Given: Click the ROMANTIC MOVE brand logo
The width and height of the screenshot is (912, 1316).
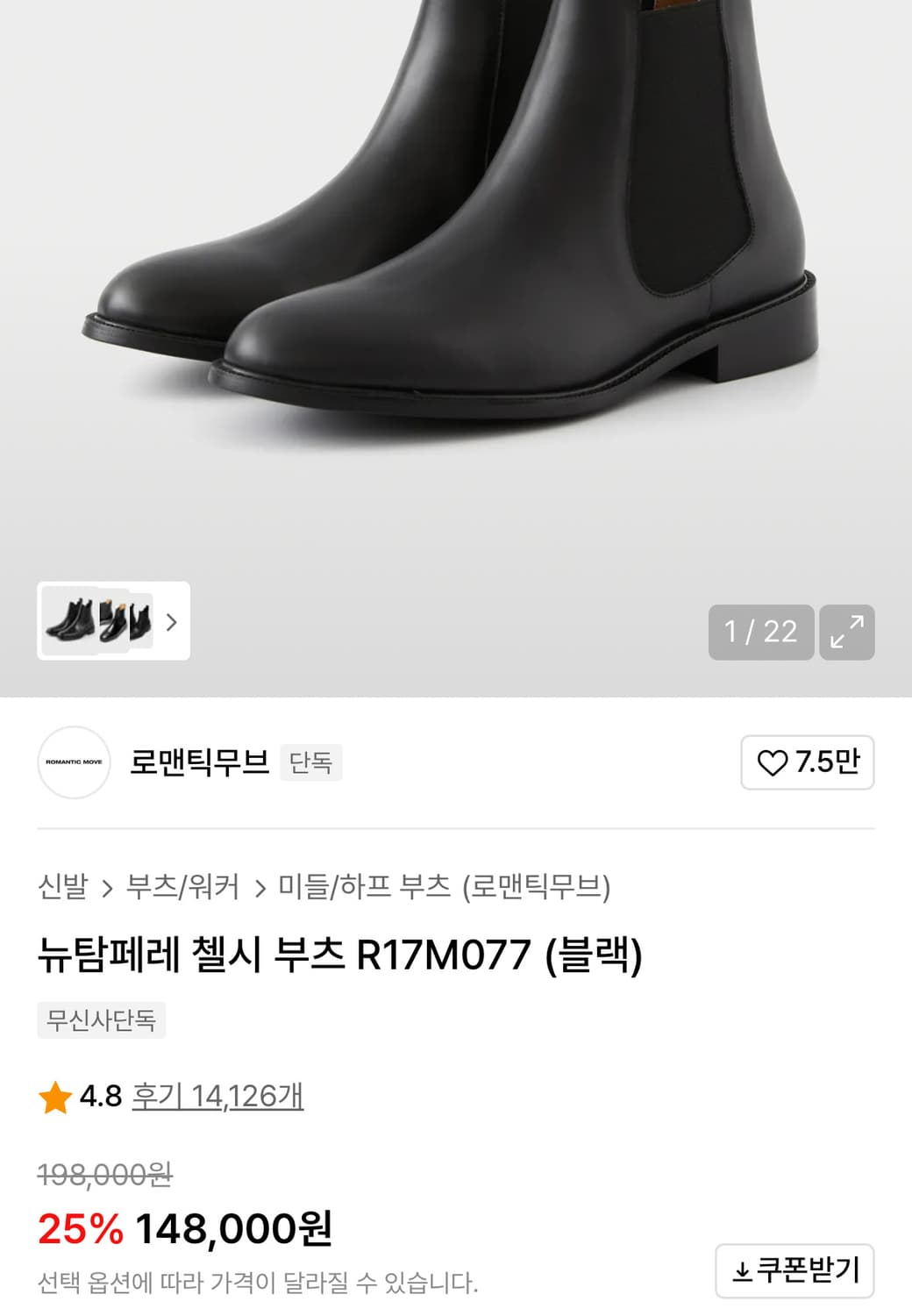Looking at the screenshot, I should (73, 762).
